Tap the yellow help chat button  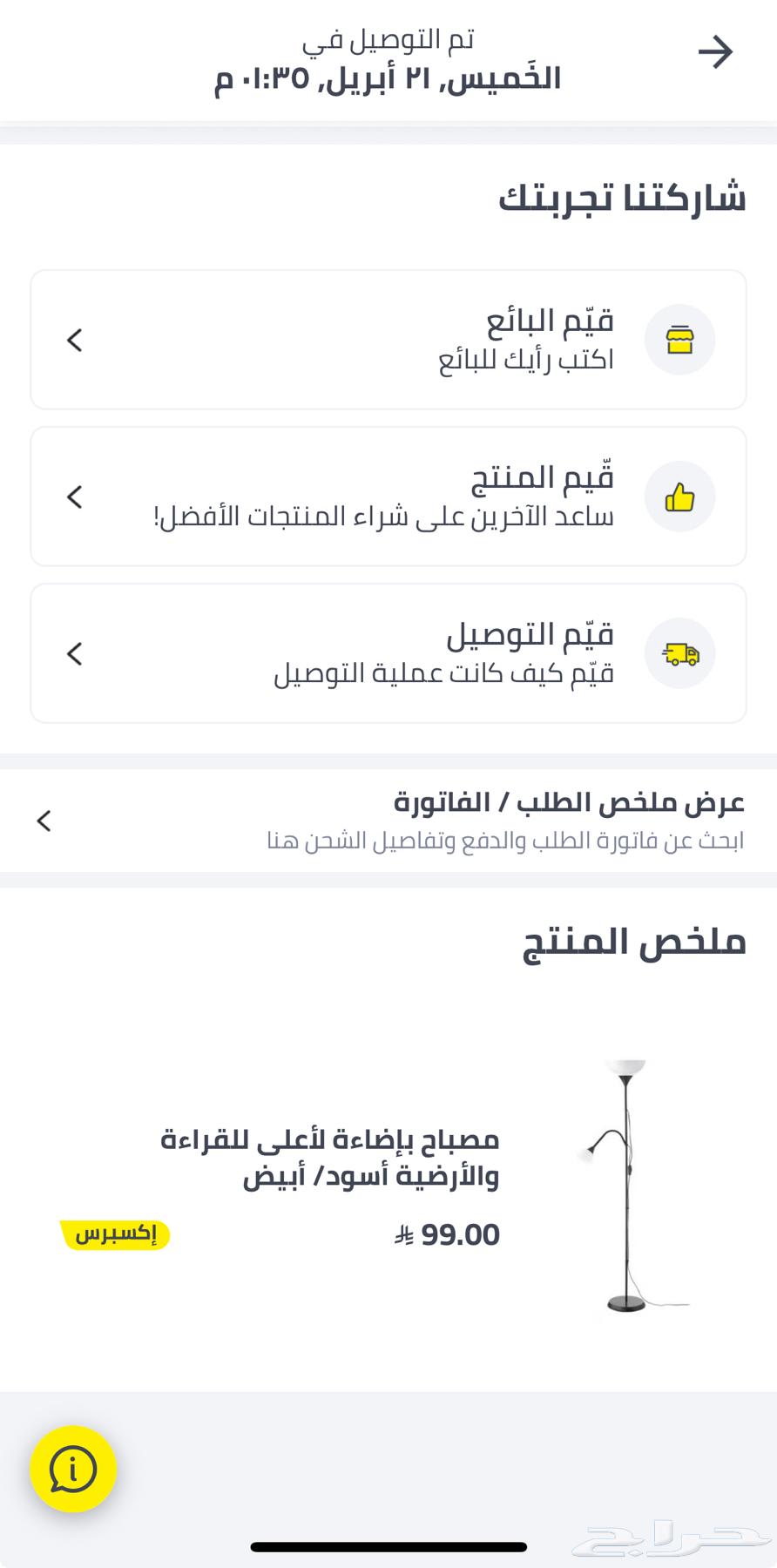pos(73,1470)
